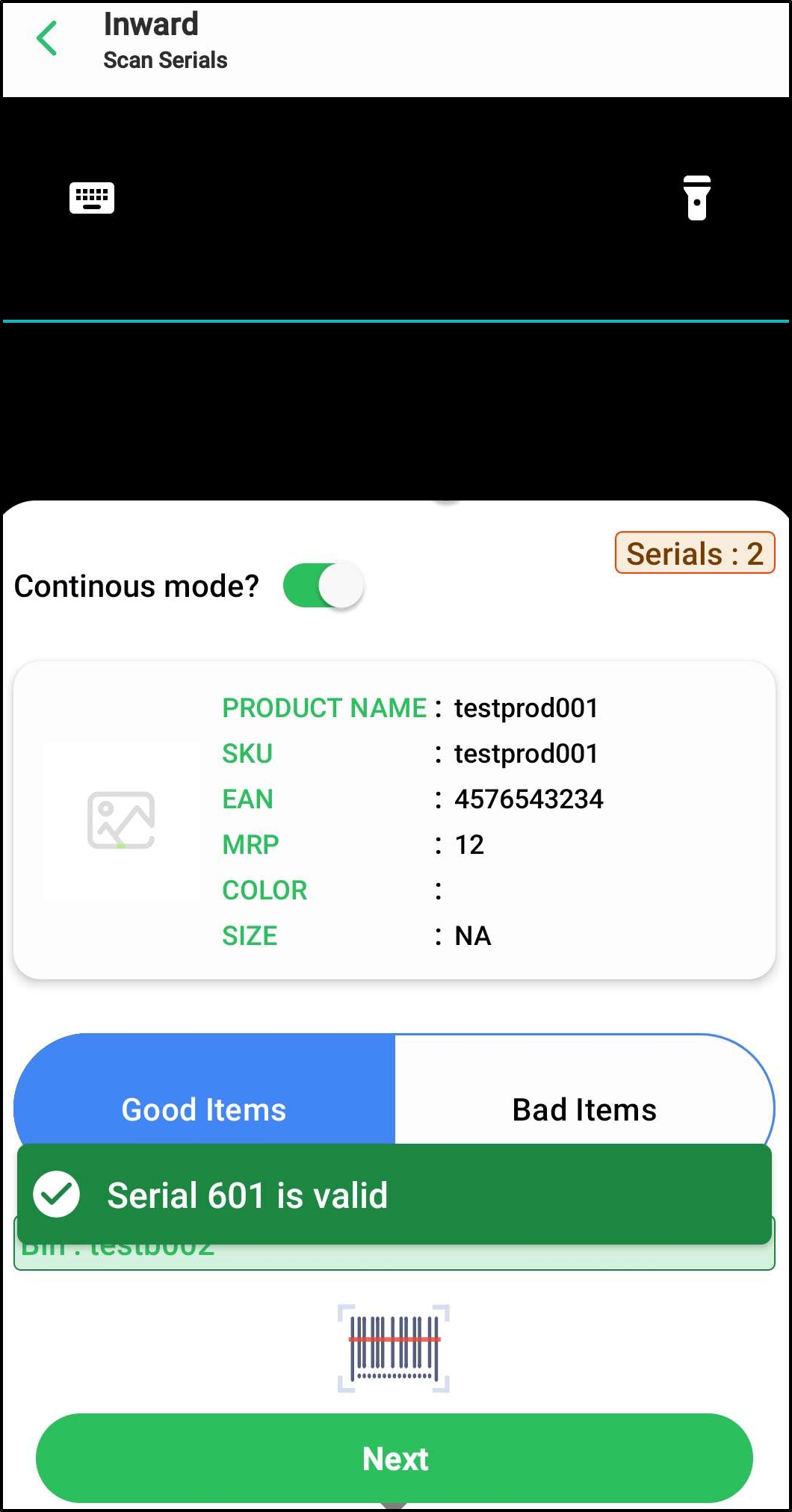Proceed with the Next button

coord(395,1458)
